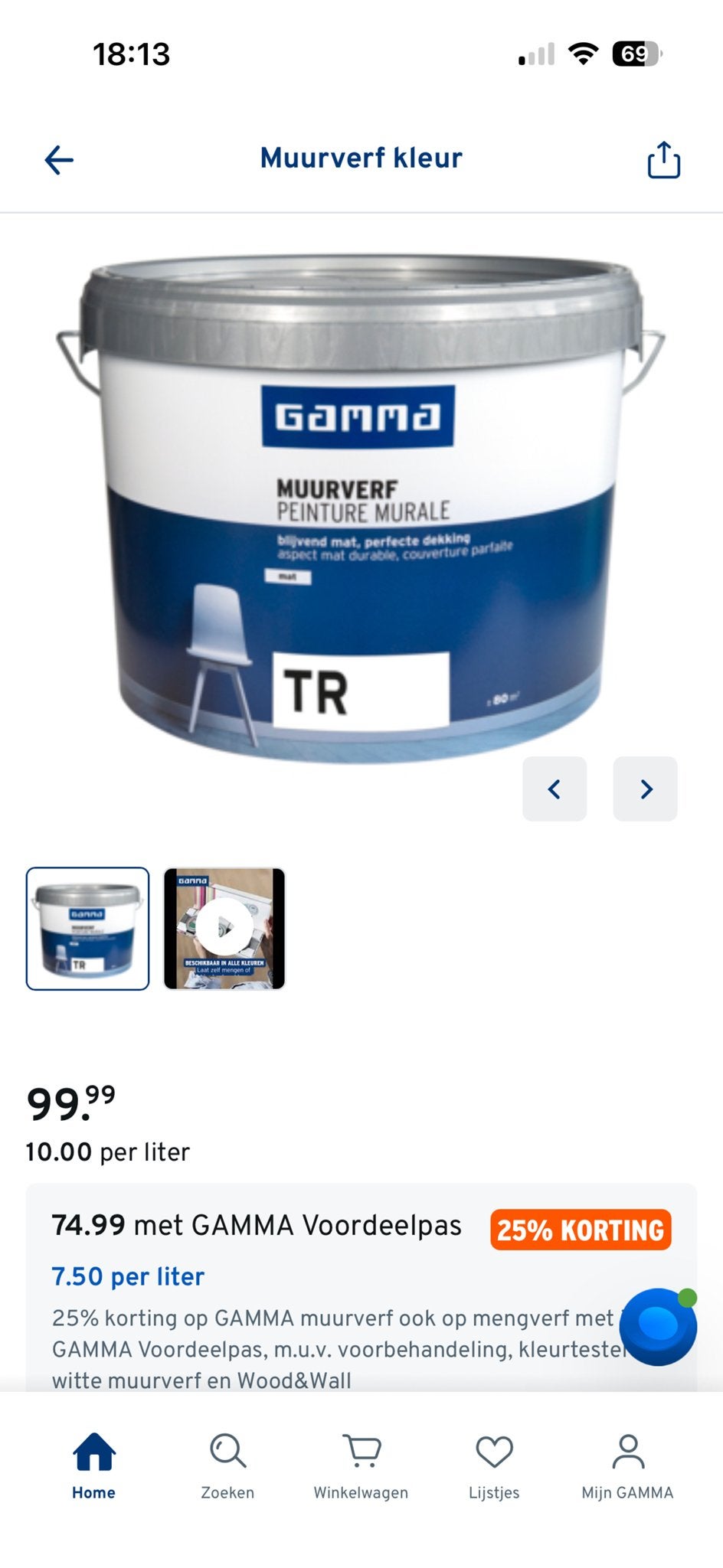Screen dimensions: 723x1568
Task: Go back using the arrow icon
Action: click(x=59, y=160)
